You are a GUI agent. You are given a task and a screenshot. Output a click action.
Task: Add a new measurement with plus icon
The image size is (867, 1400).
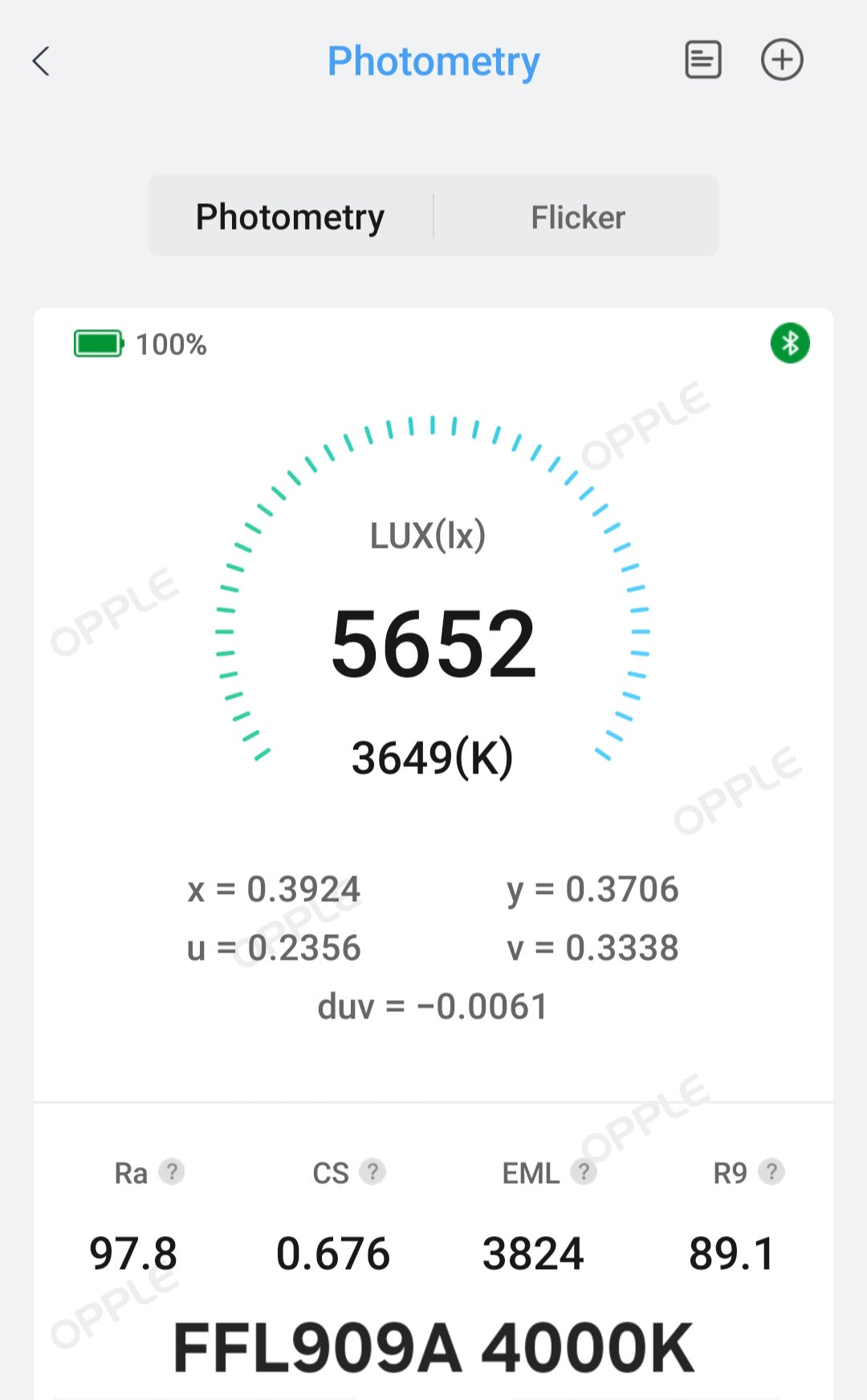click(782, 60)
